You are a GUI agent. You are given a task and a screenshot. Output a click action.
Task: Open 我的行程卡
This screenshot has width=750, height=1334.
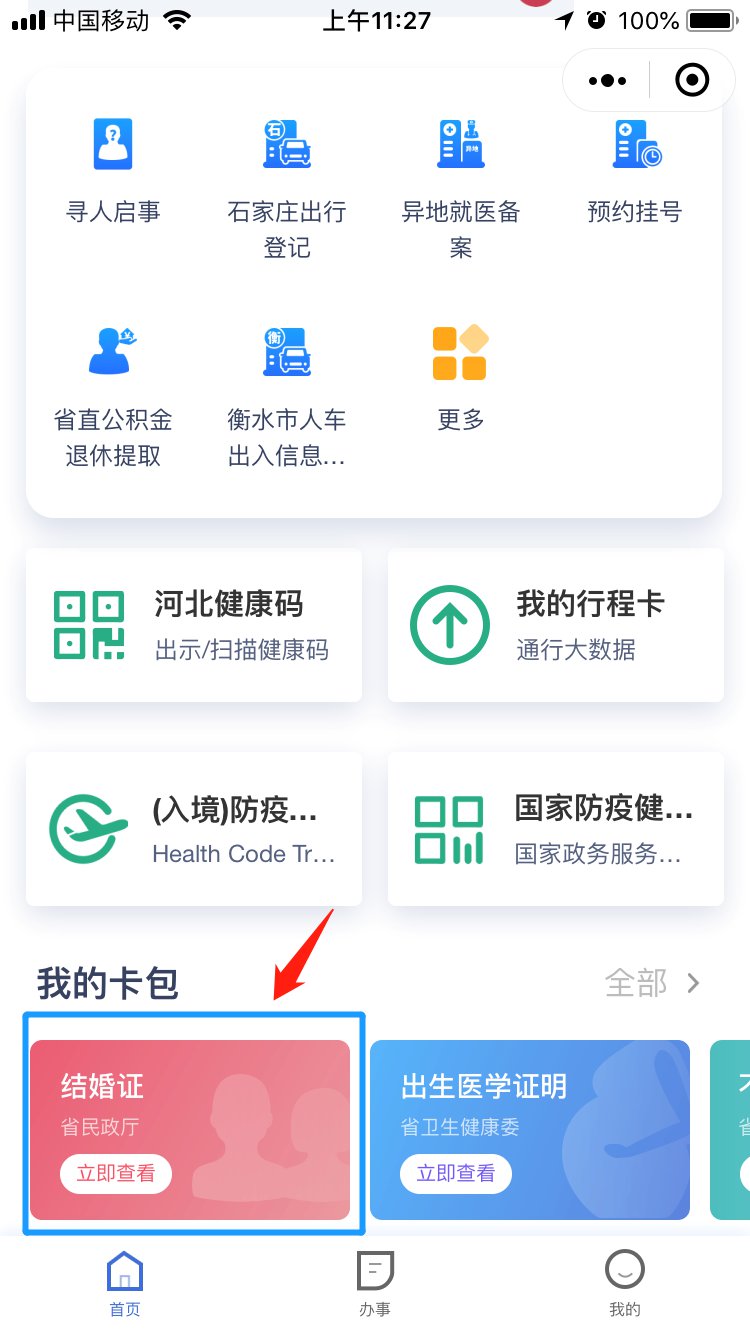click(556, 625)
